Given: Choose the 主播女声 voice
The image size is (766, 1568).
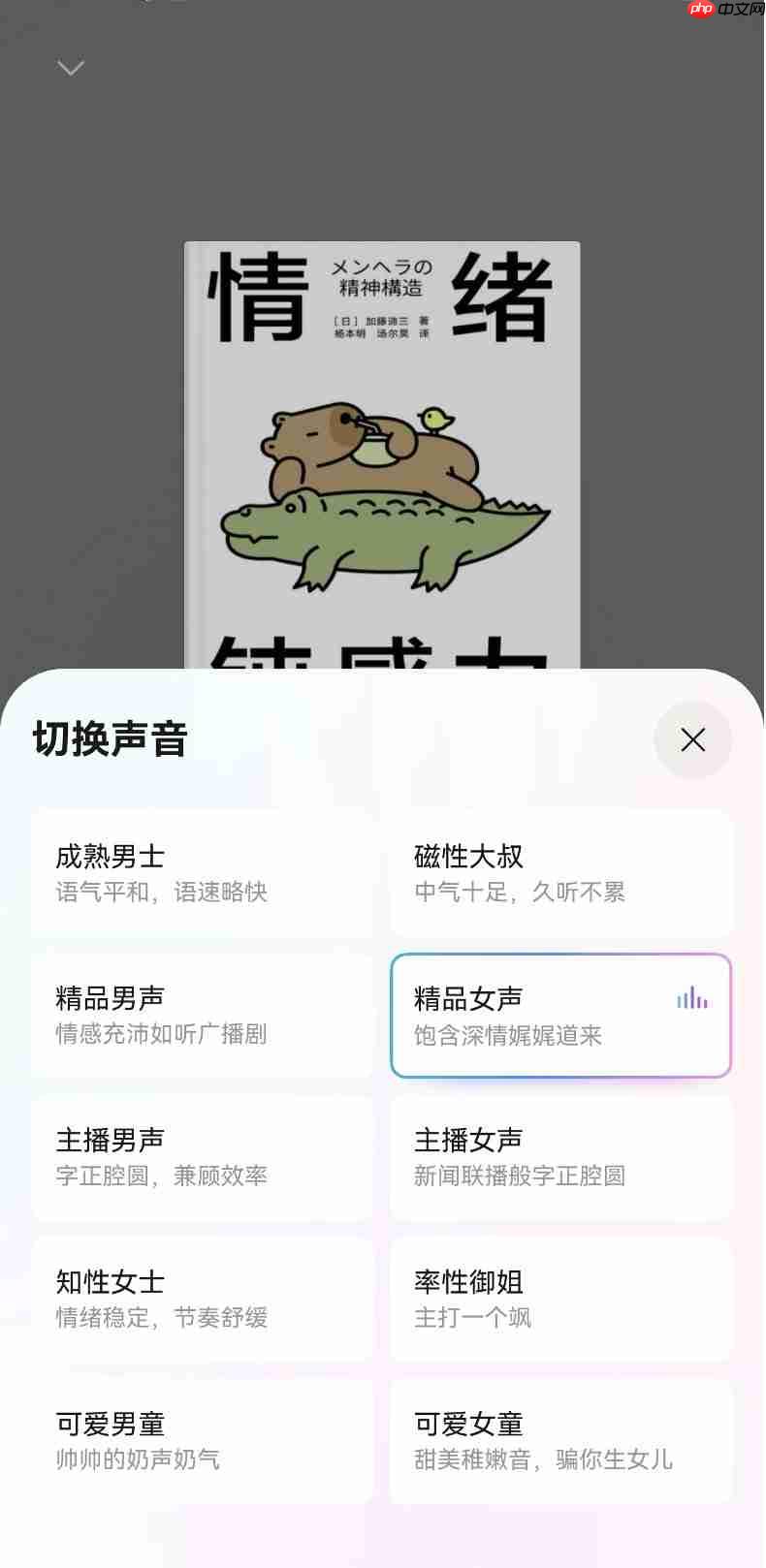Looking at the screenshot, I should pos(560,1156).
